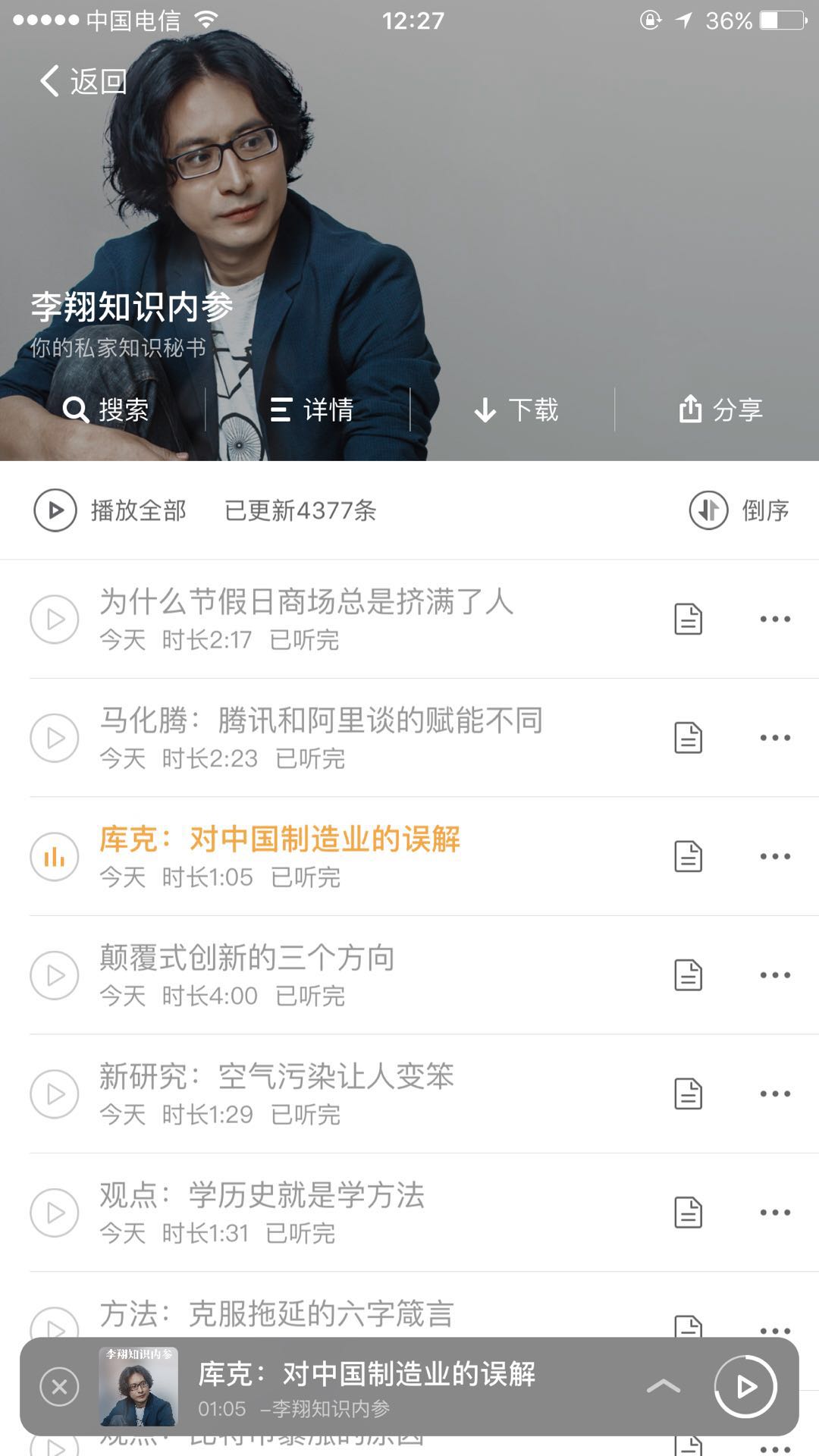Image resolution: width=819 pixels, height=1456 pixels.
Task: Close the mini player bar
Action: tap(59, 1387)
